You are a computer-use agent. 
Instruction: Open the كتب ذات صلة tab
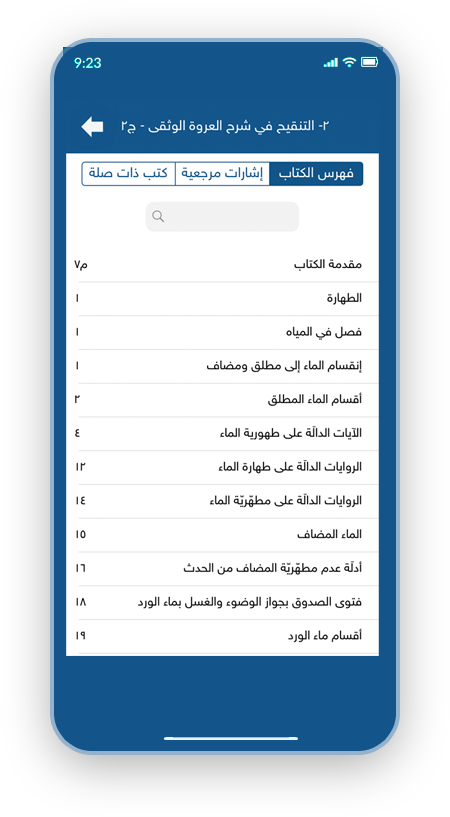point(128,174)
